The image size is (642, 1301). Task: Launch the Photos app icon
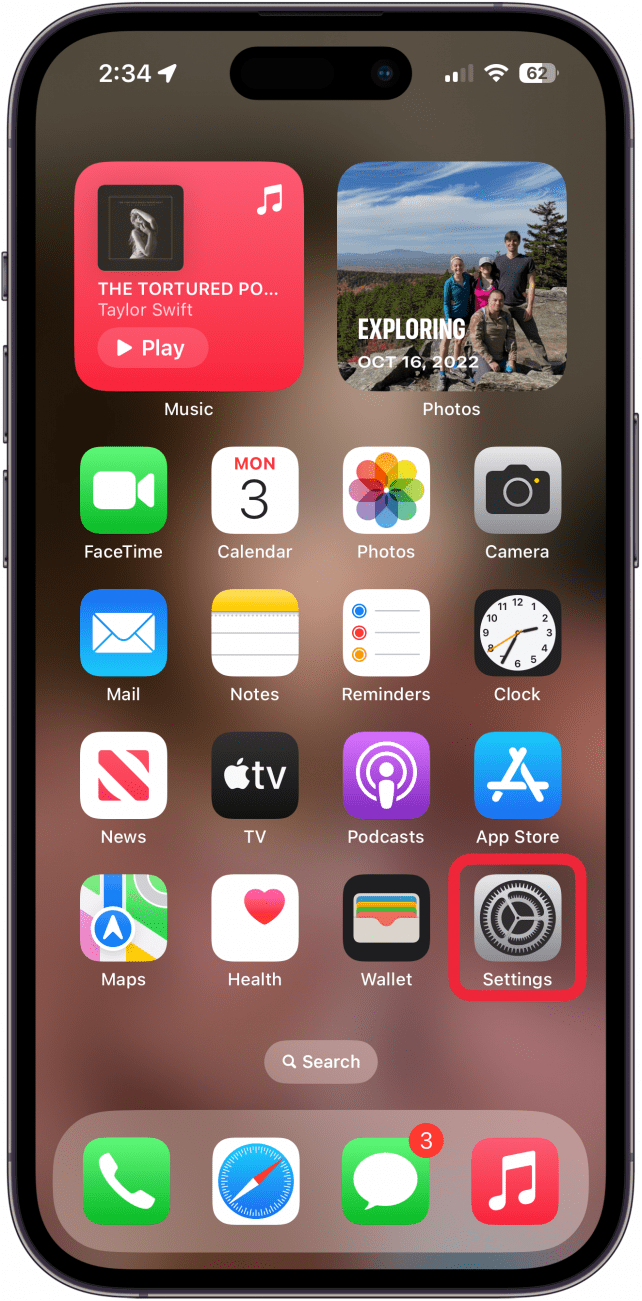pos(386,490)
